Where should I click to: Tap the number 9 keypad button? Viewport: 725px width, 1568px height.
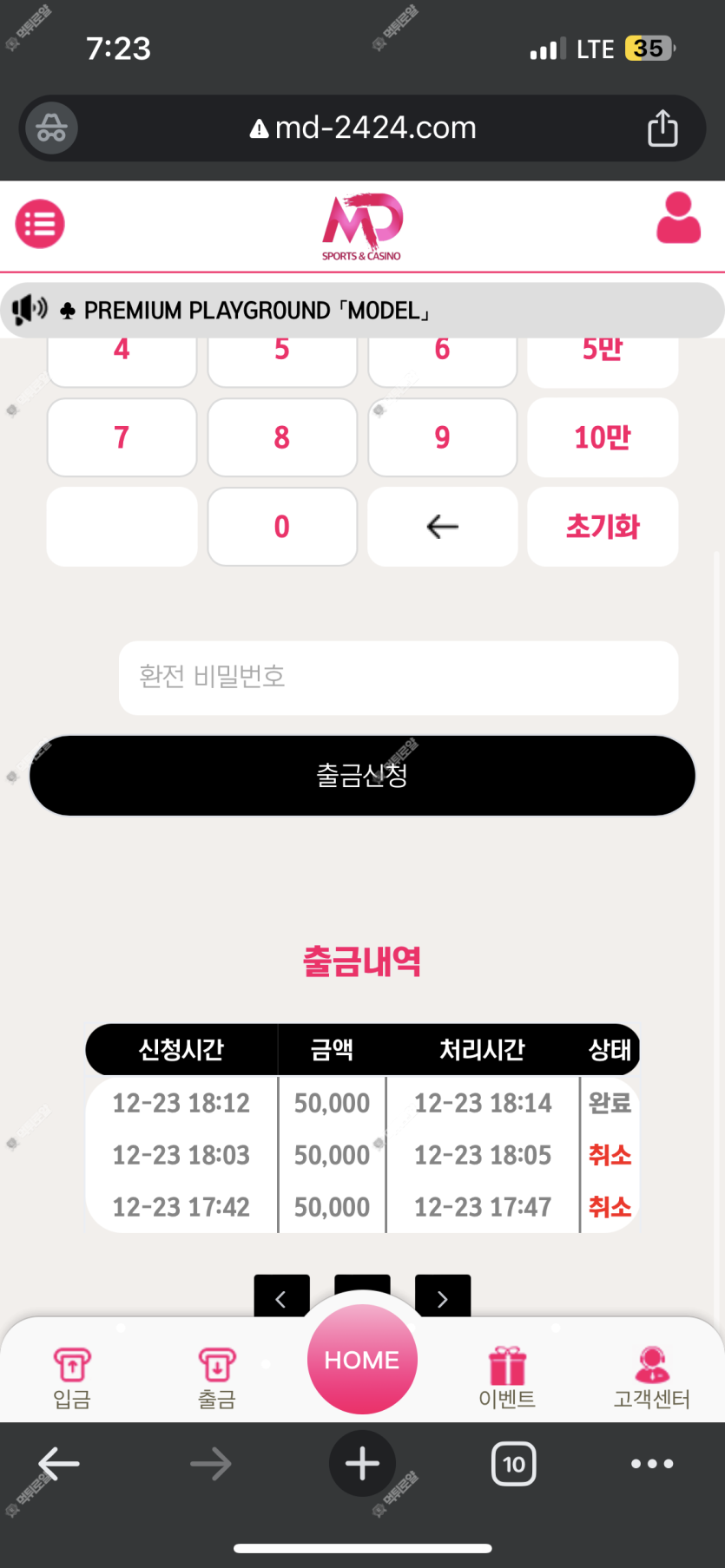click(442, 437)
